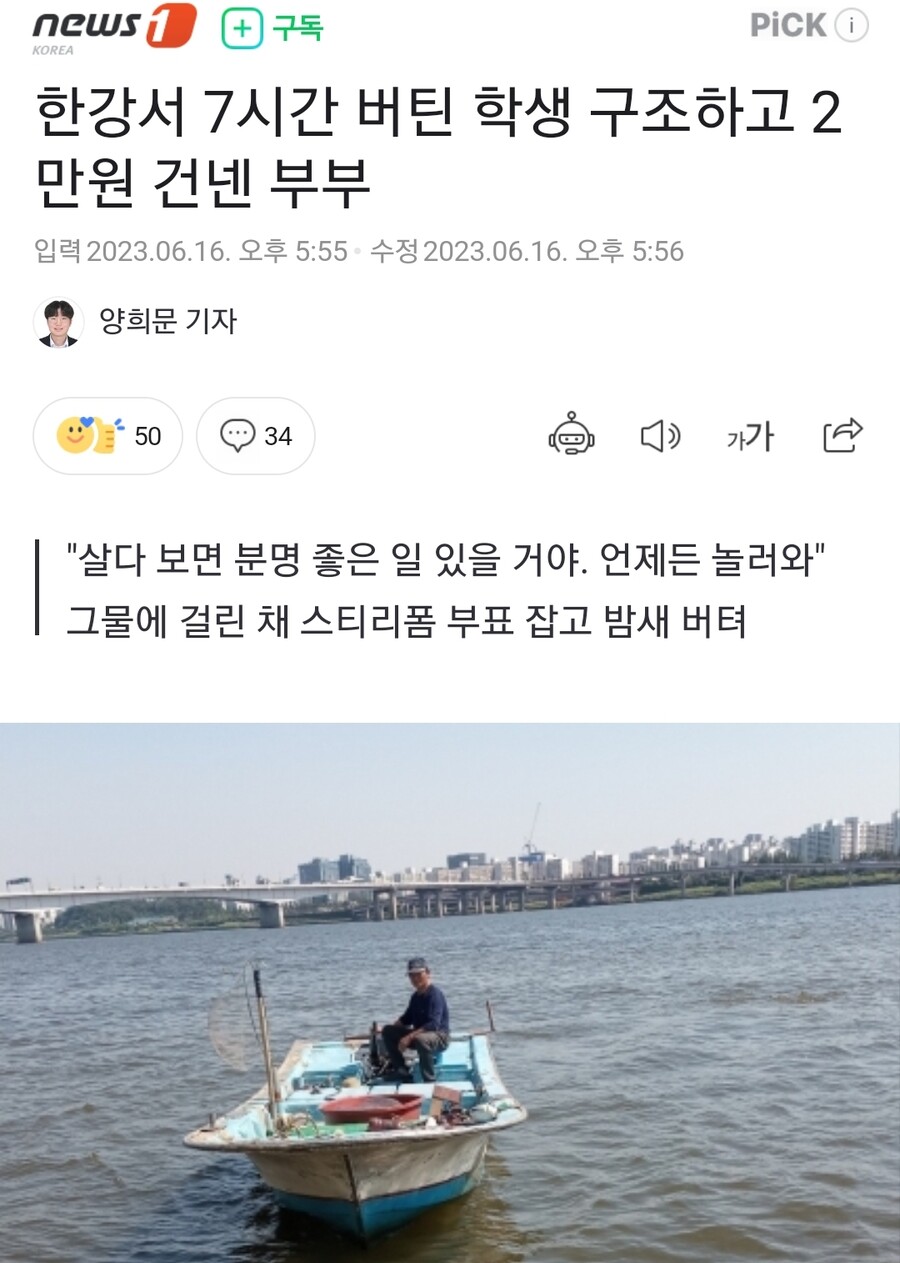Image resolution: width=900 pixels, height=1263 pixels.
Task: Open the PiCK info icon
Action: coord(851,26)
